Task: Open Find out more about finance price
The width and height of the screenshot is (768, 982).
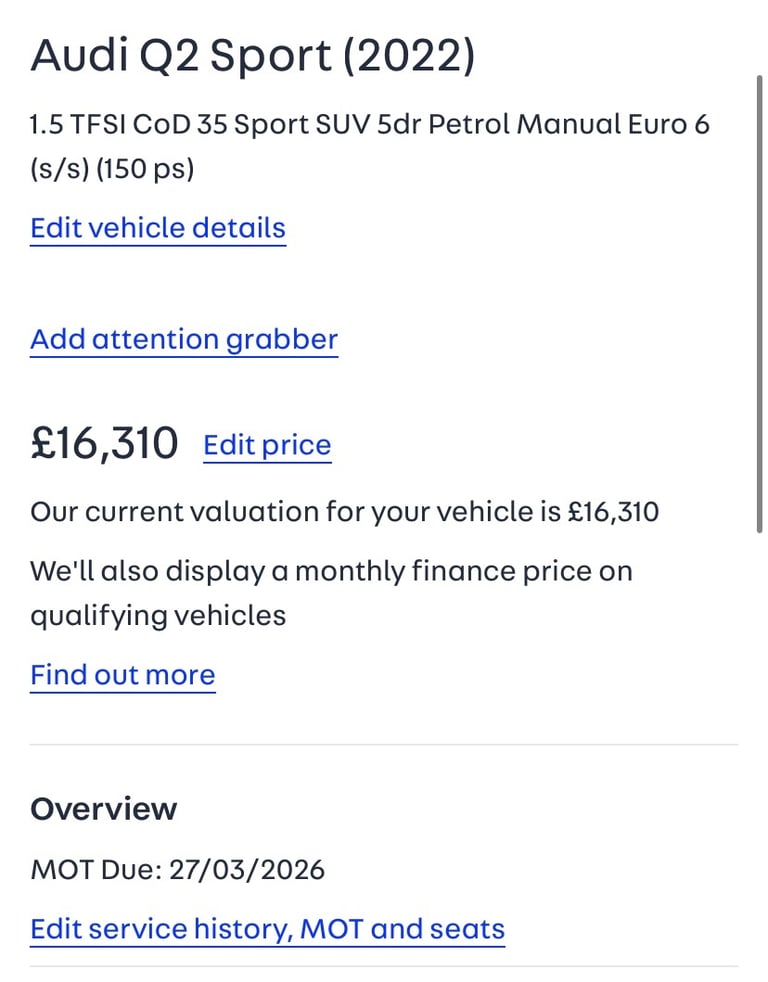Action: click(x=122, y=675)
